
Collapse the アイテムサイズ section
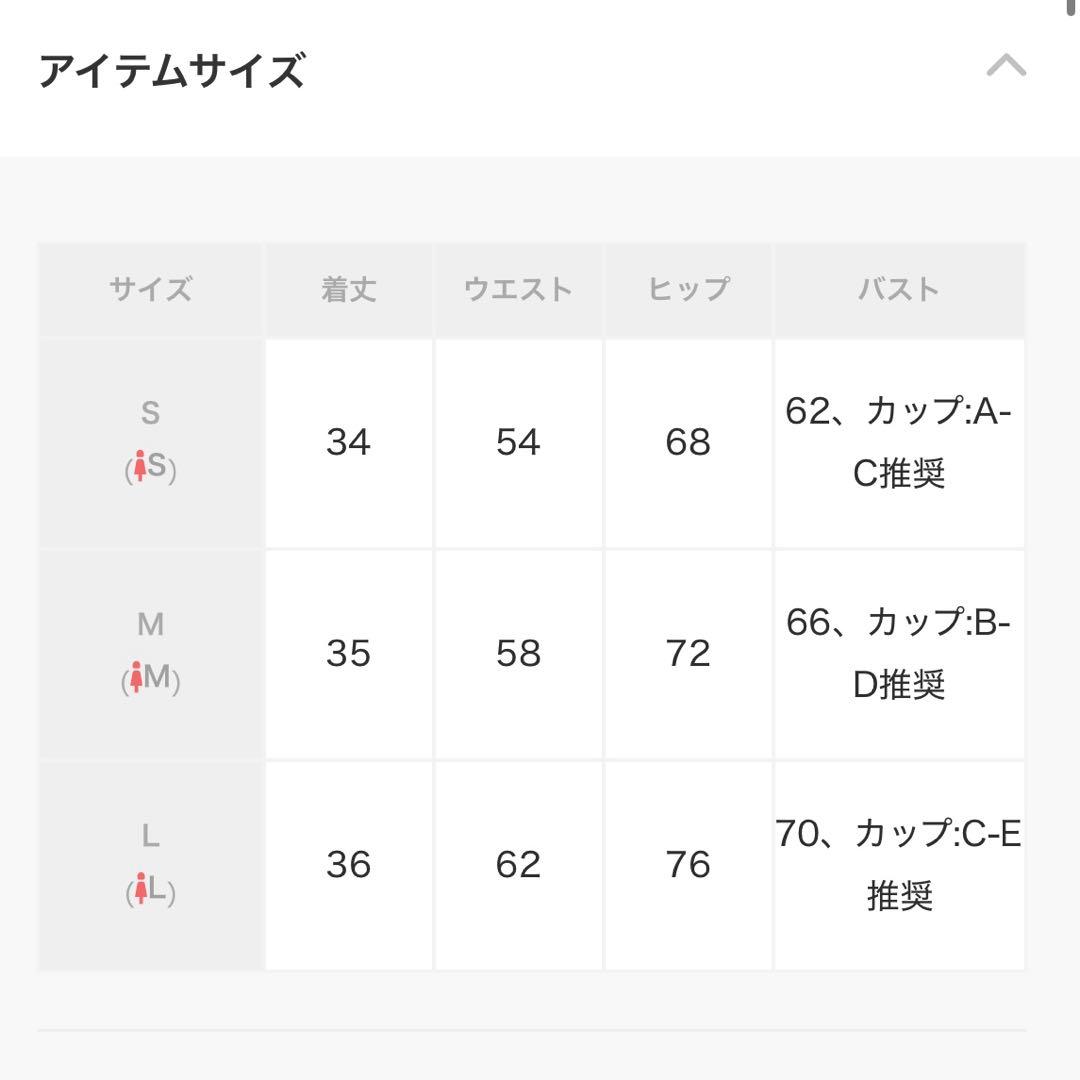click(x=1006, y=67)
